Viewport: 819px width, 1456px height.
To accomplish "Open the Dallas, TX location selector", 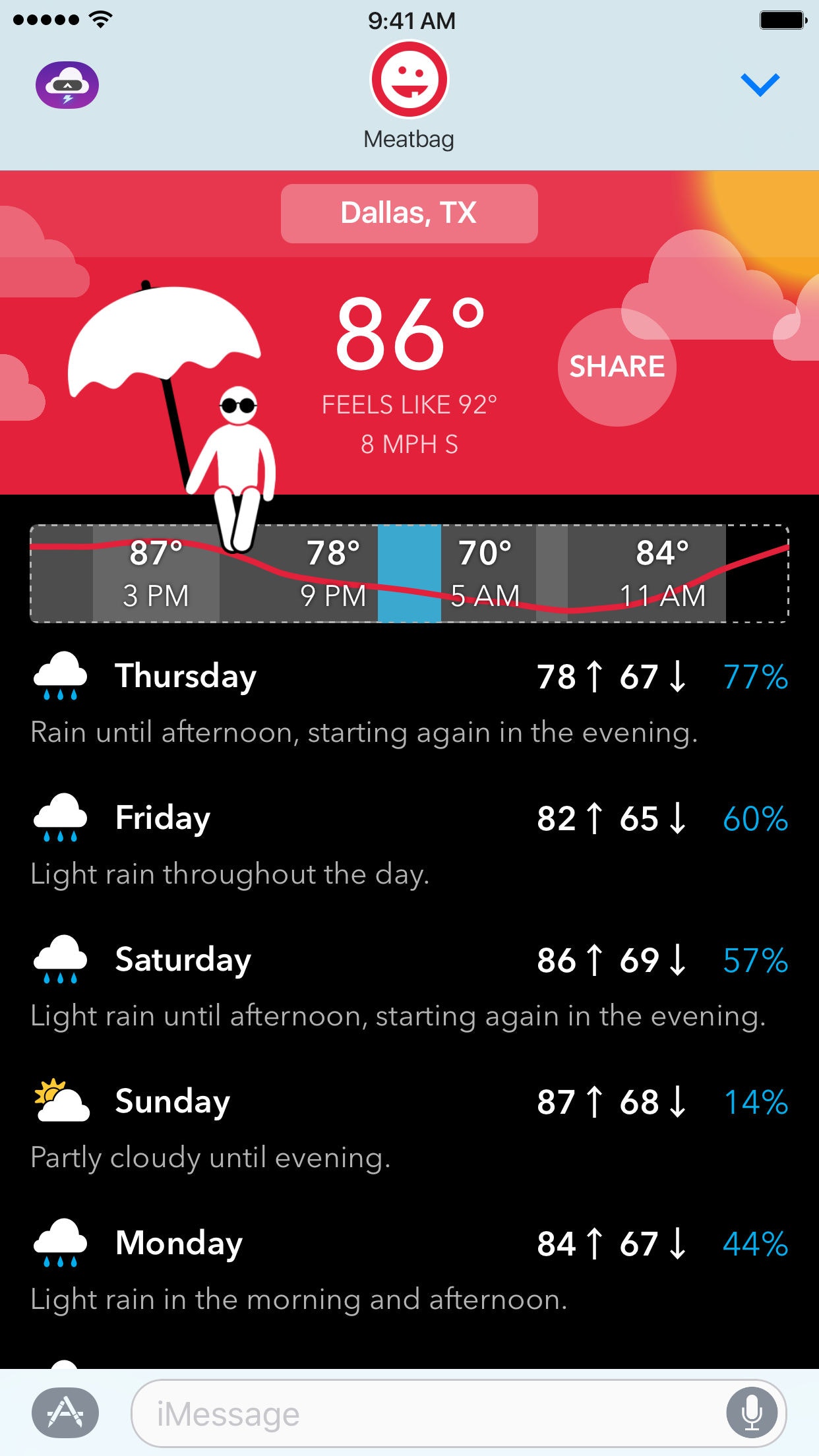I will click(x=409, y=214).
